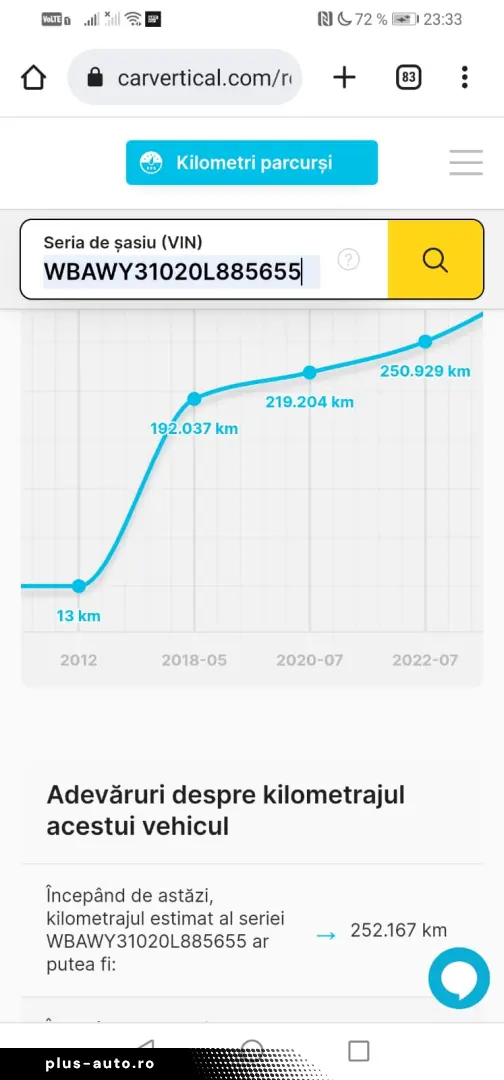Viewport: 504px width, 1080px height.
Task: Tap the carvertical.com address bar
Action: tap(185, 78)
